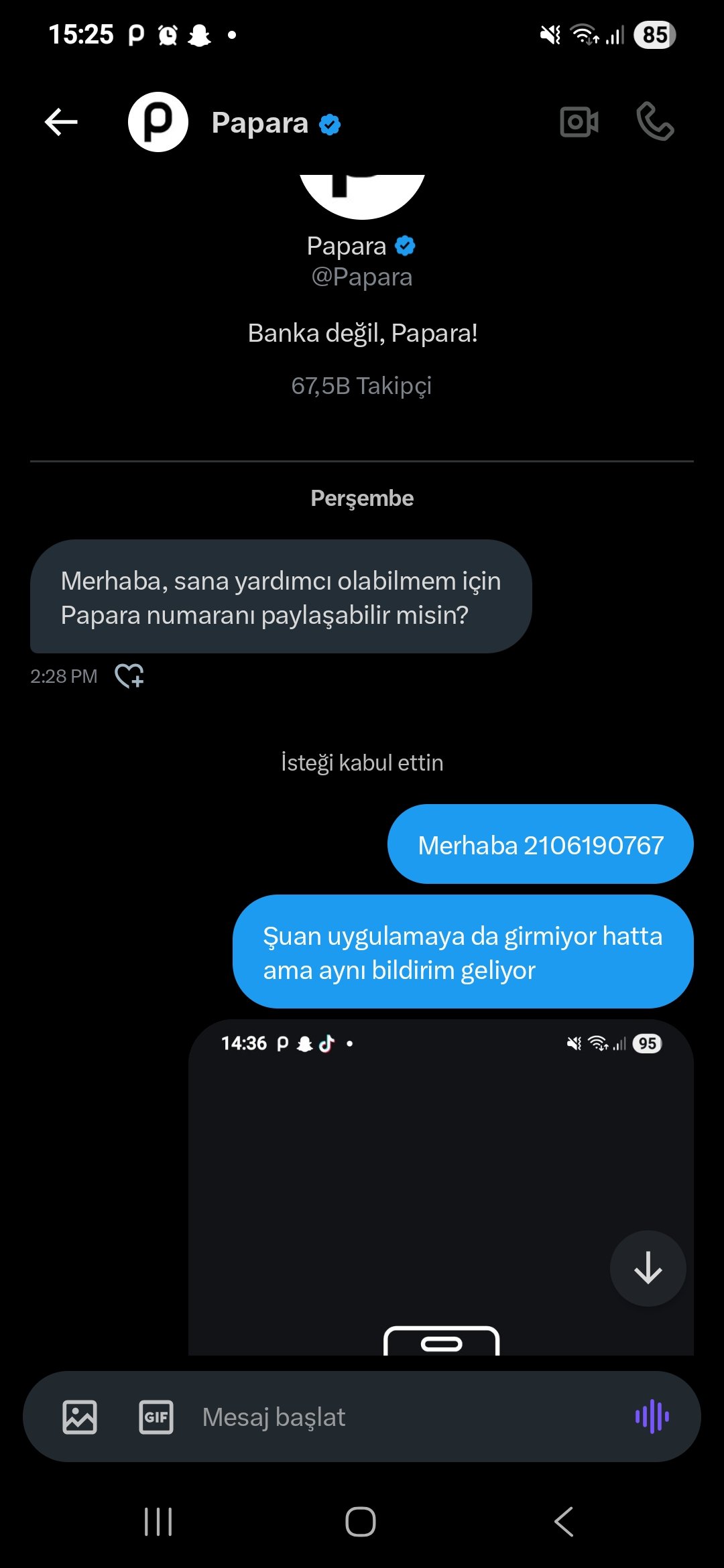The image size is (724, 1568).
Task: Tap the Papara profile avatar at the top
Action: pos(157,122)
